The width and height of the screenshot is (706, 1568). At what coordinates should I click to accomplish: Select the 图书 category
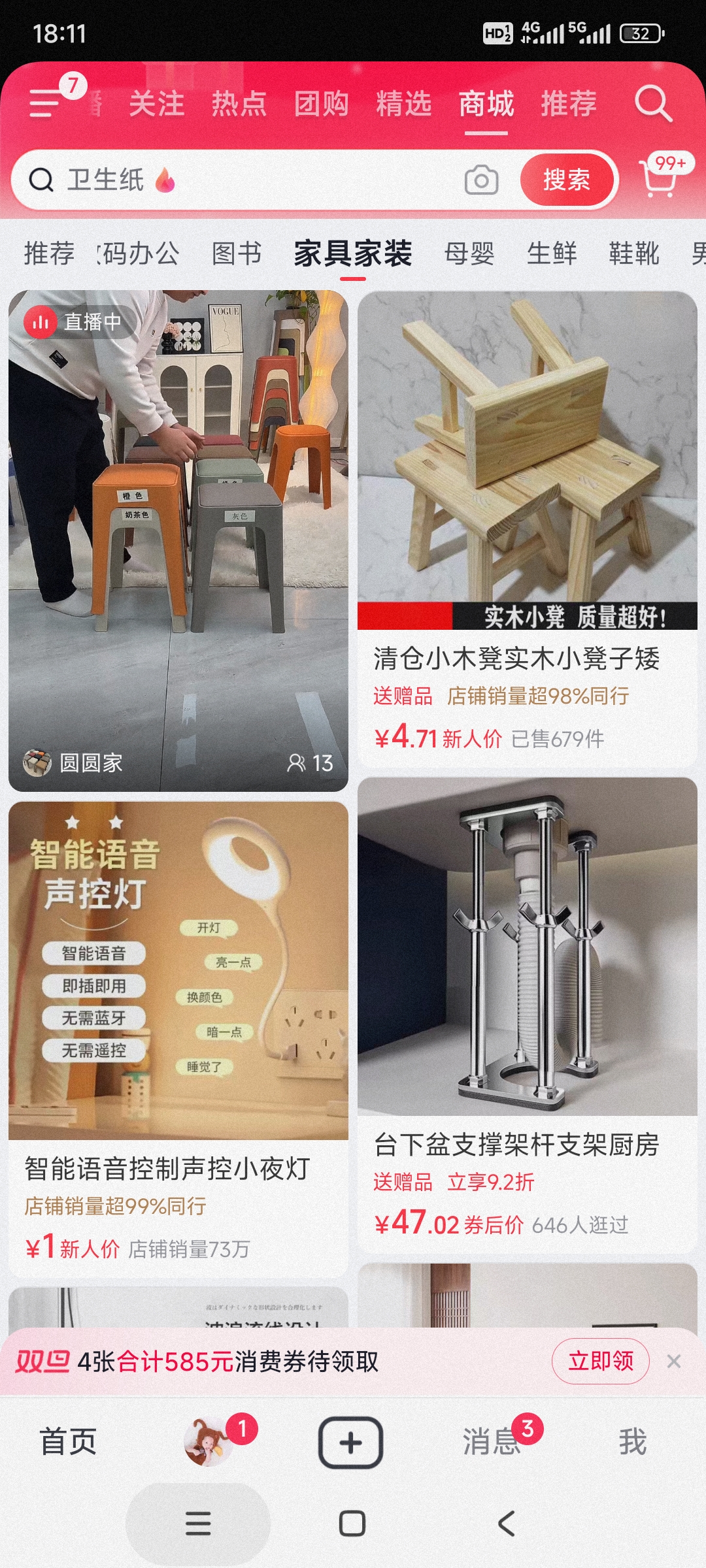click(x=237, y=253)
